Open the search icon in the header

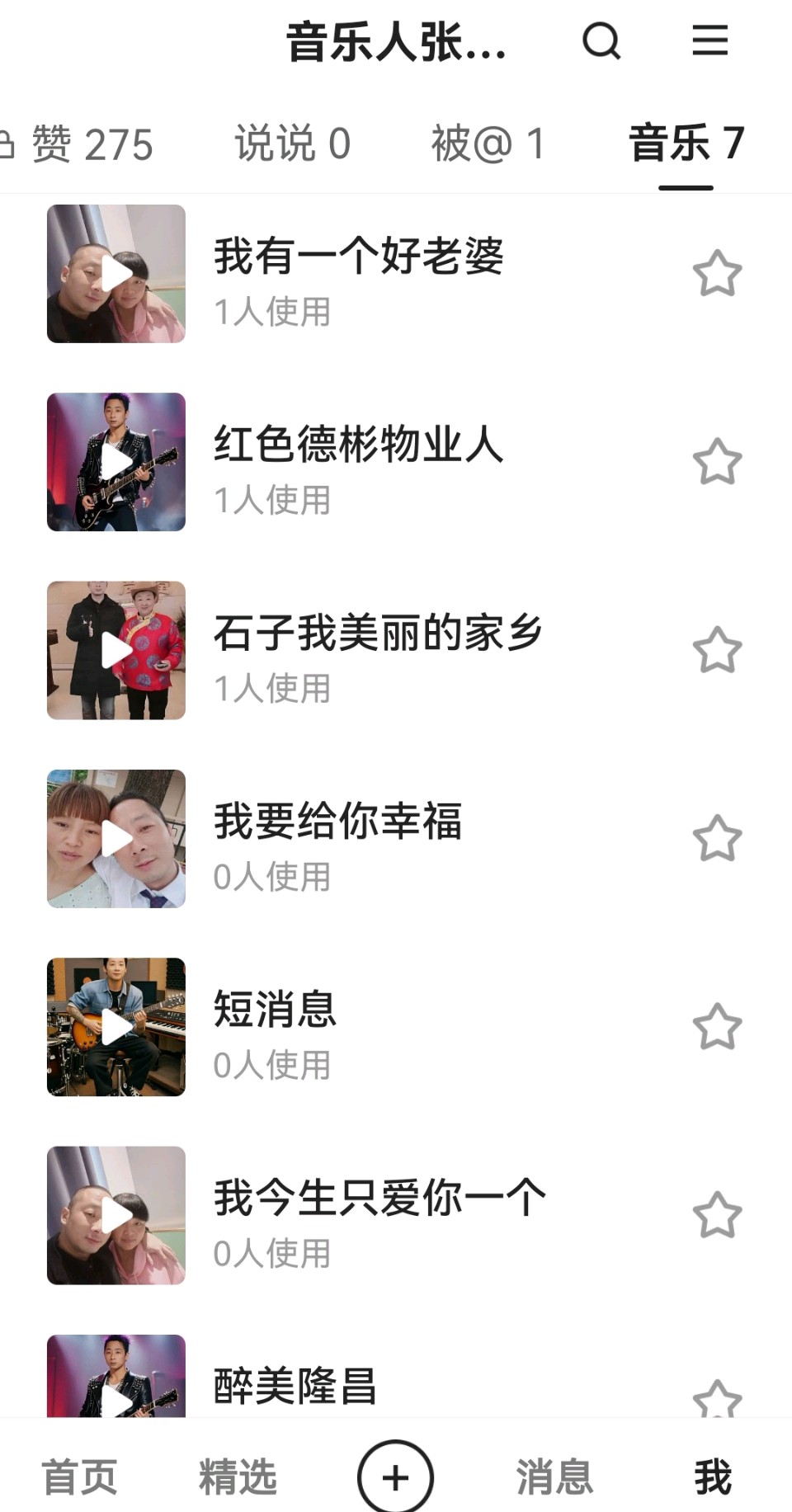(x=601, y=40)
